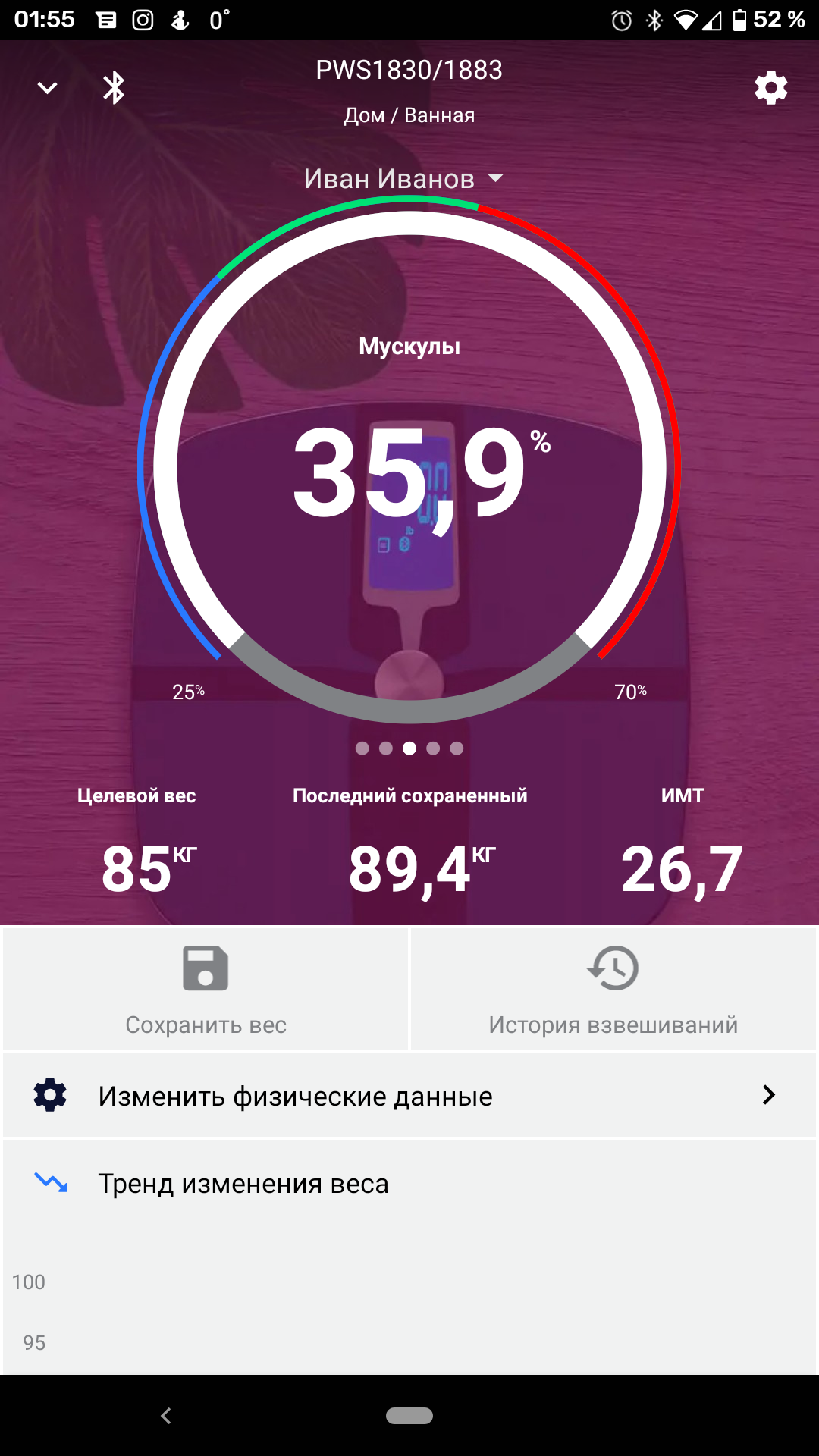Tap the home pill in navigation bar
This screenshot has width=819, height=1456.
[x=409, y=1415]
